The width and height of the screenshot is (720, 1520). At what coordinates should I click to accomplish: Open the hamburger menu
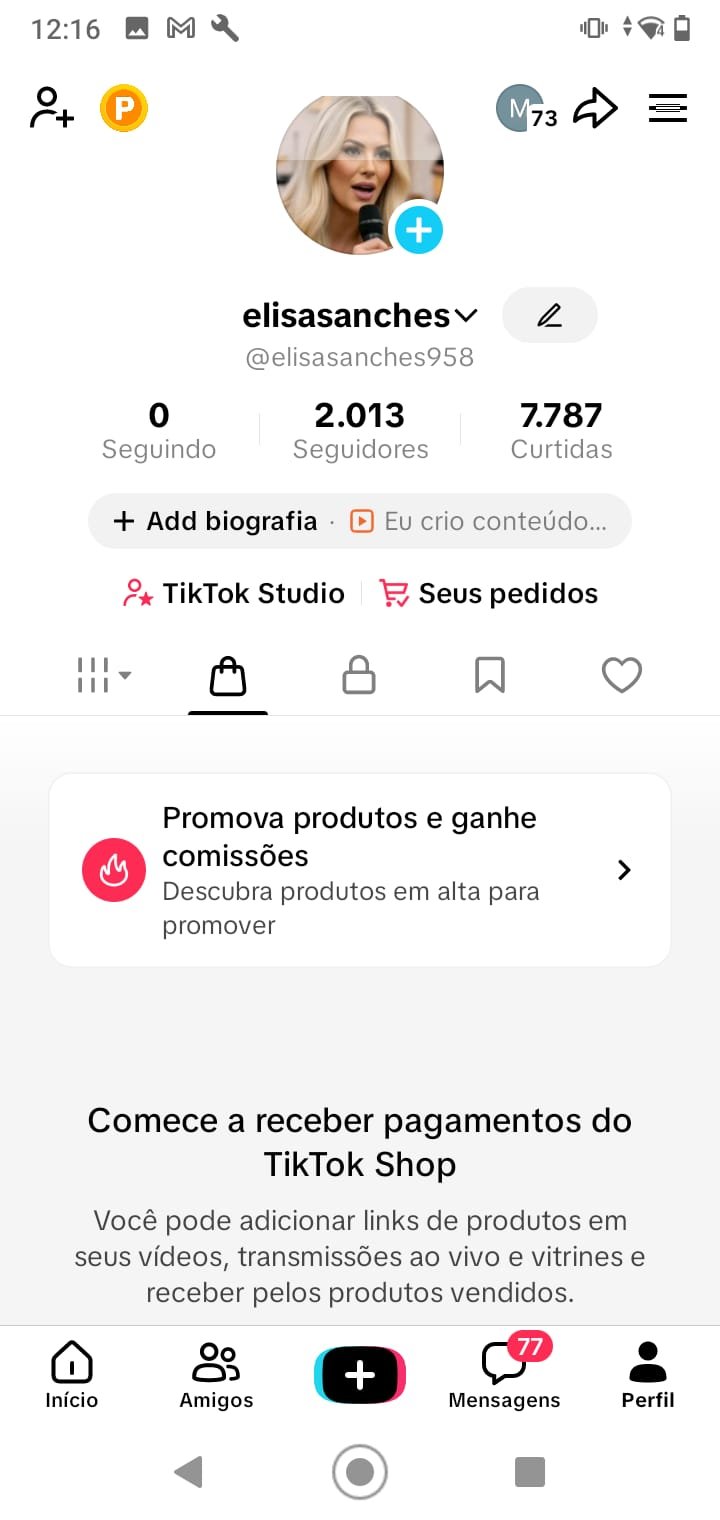click(668, 108)
